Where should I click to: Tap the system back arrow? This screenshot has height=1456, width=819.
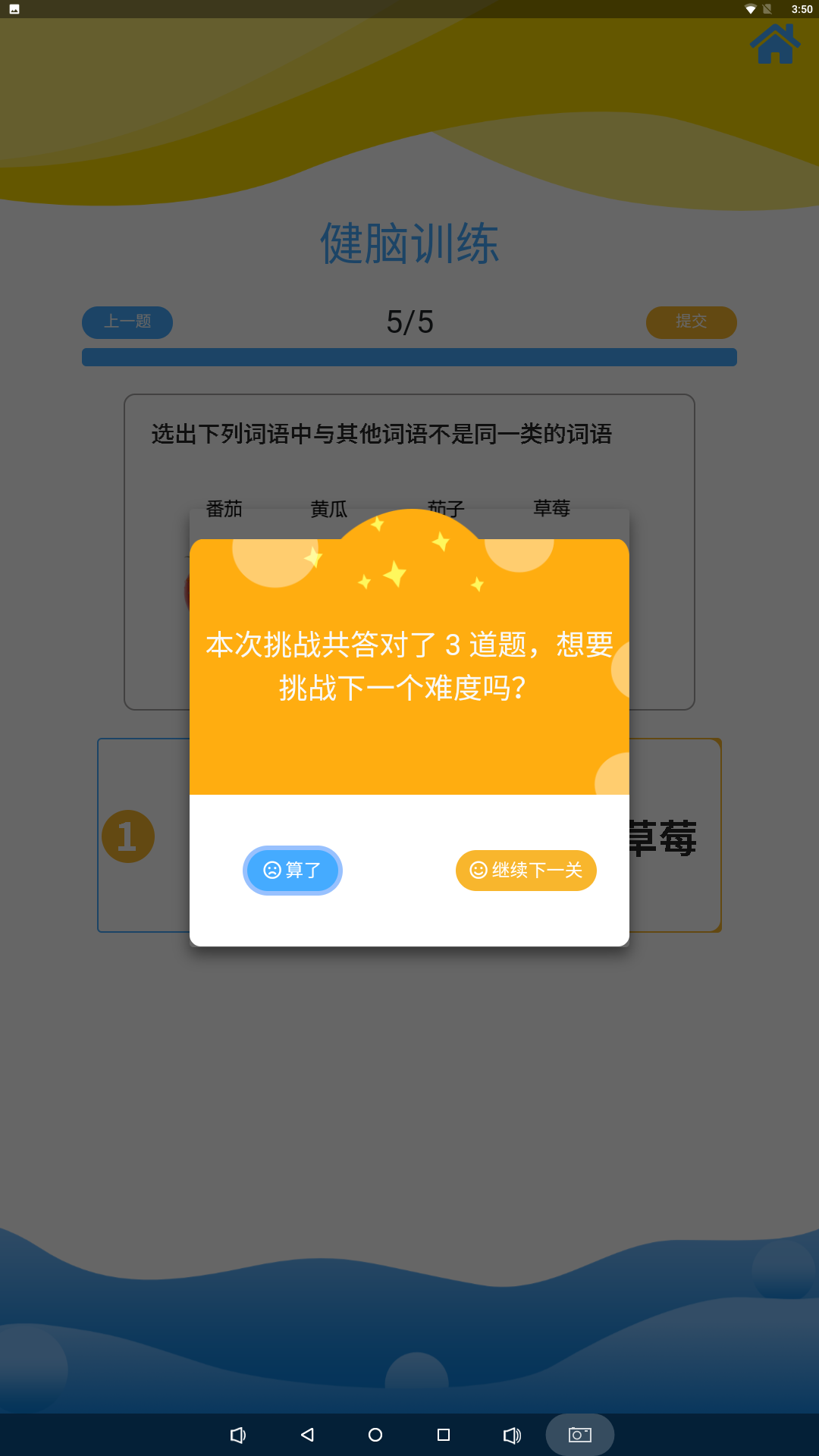click(x=307, y=1435)
